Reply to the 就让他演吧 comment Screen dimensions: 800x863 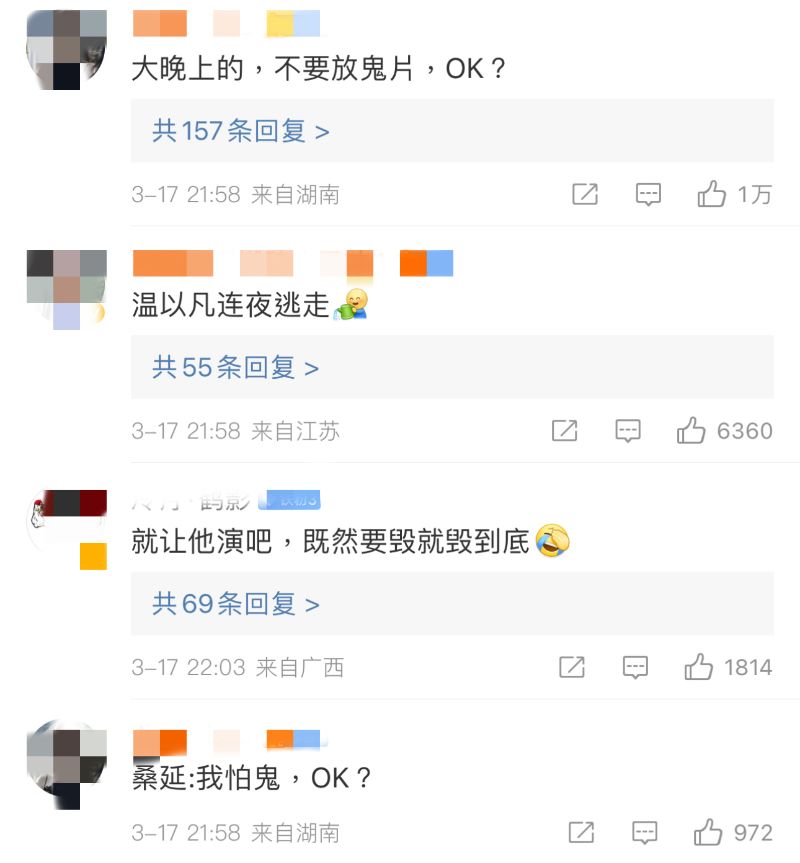(x=635, y=667)
